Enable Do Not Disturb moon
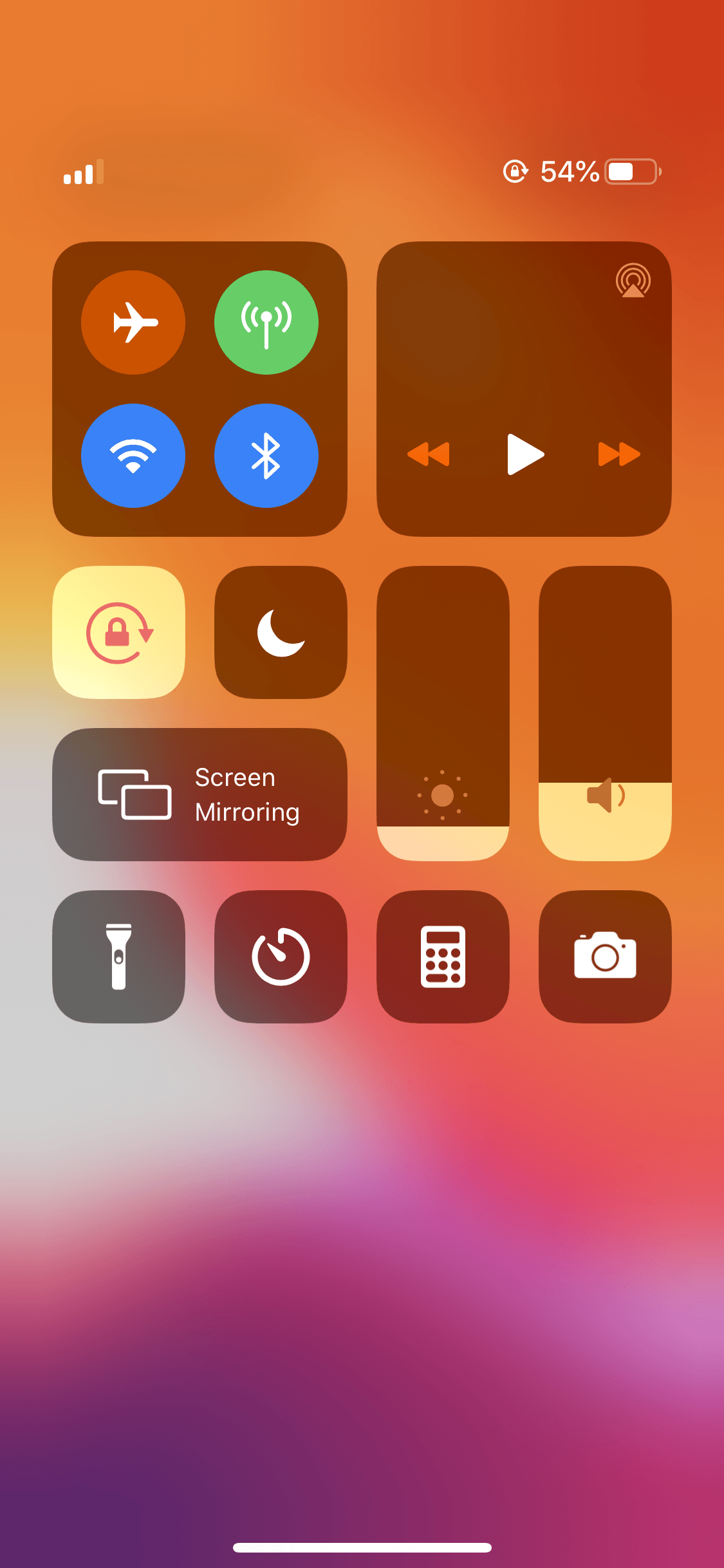This screenshot has height=1568, width=724. click(281, 633)
